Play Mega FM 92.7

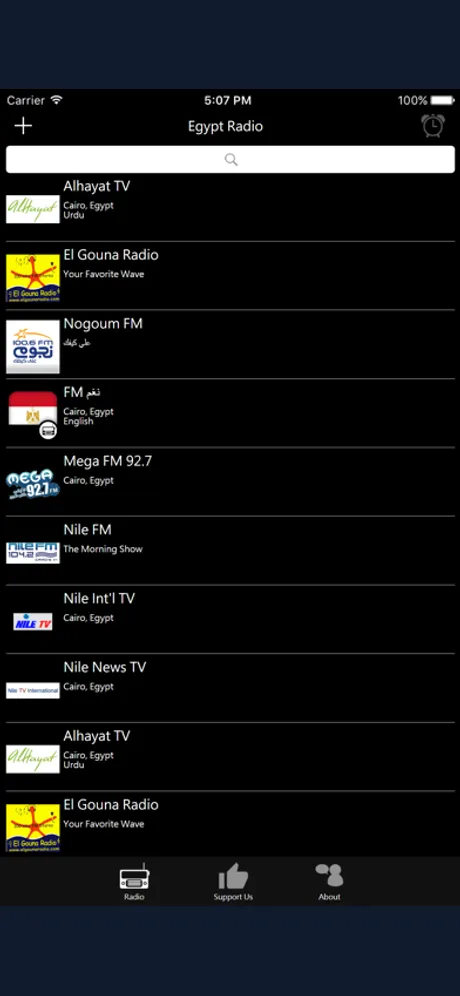coord(230,482)
